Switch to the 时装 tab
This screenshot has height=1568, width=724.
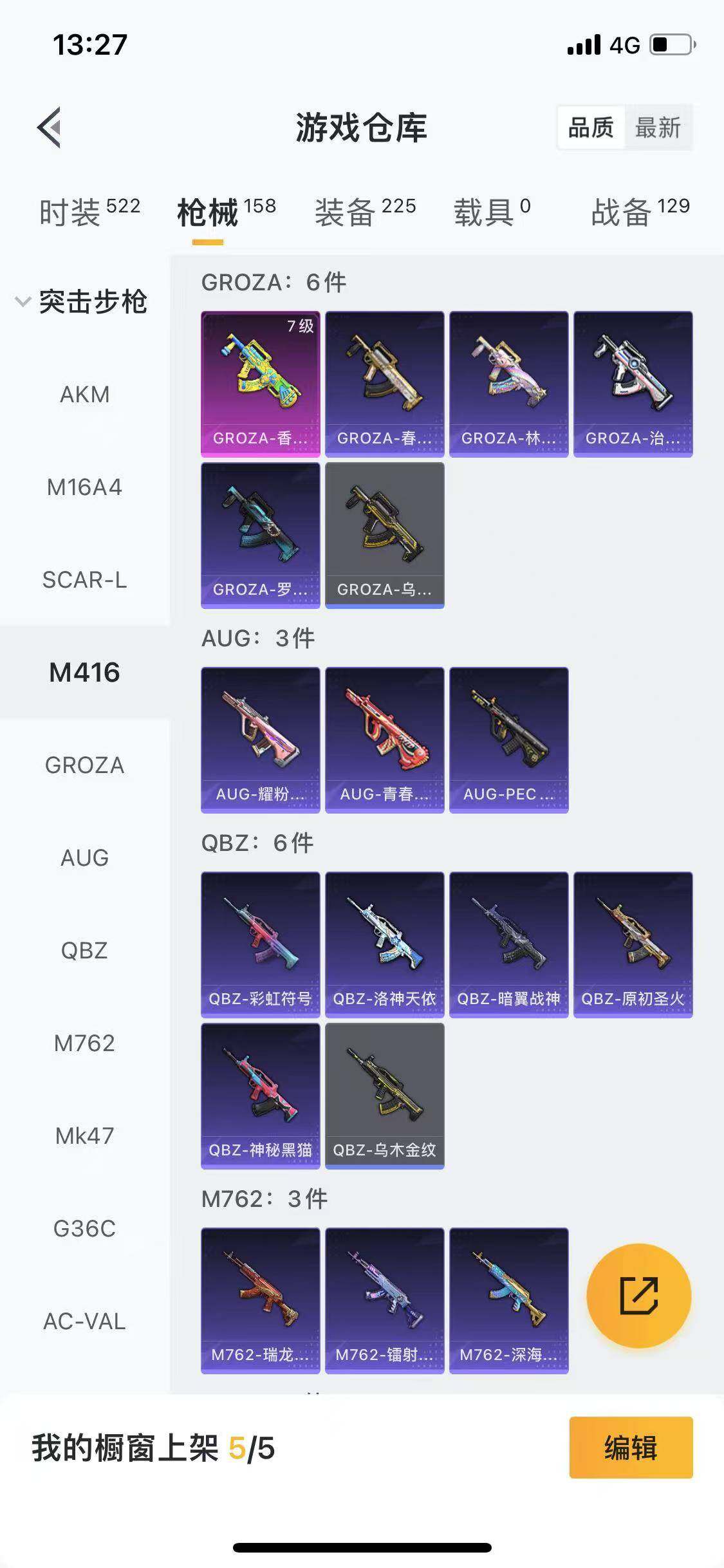click(x=89, y=211)
